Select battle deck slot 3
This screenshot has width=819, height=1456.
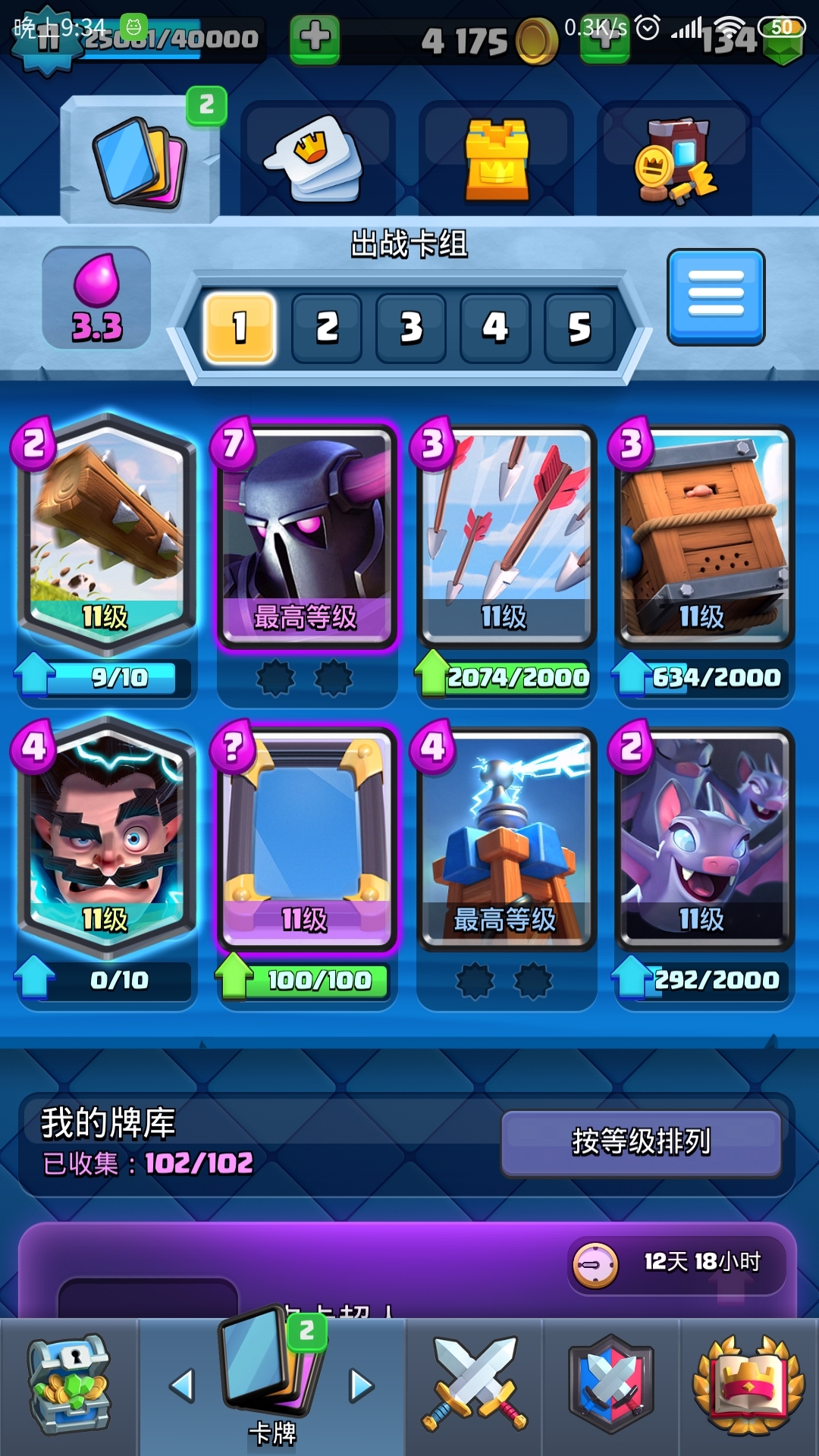[x=411, y=328]
